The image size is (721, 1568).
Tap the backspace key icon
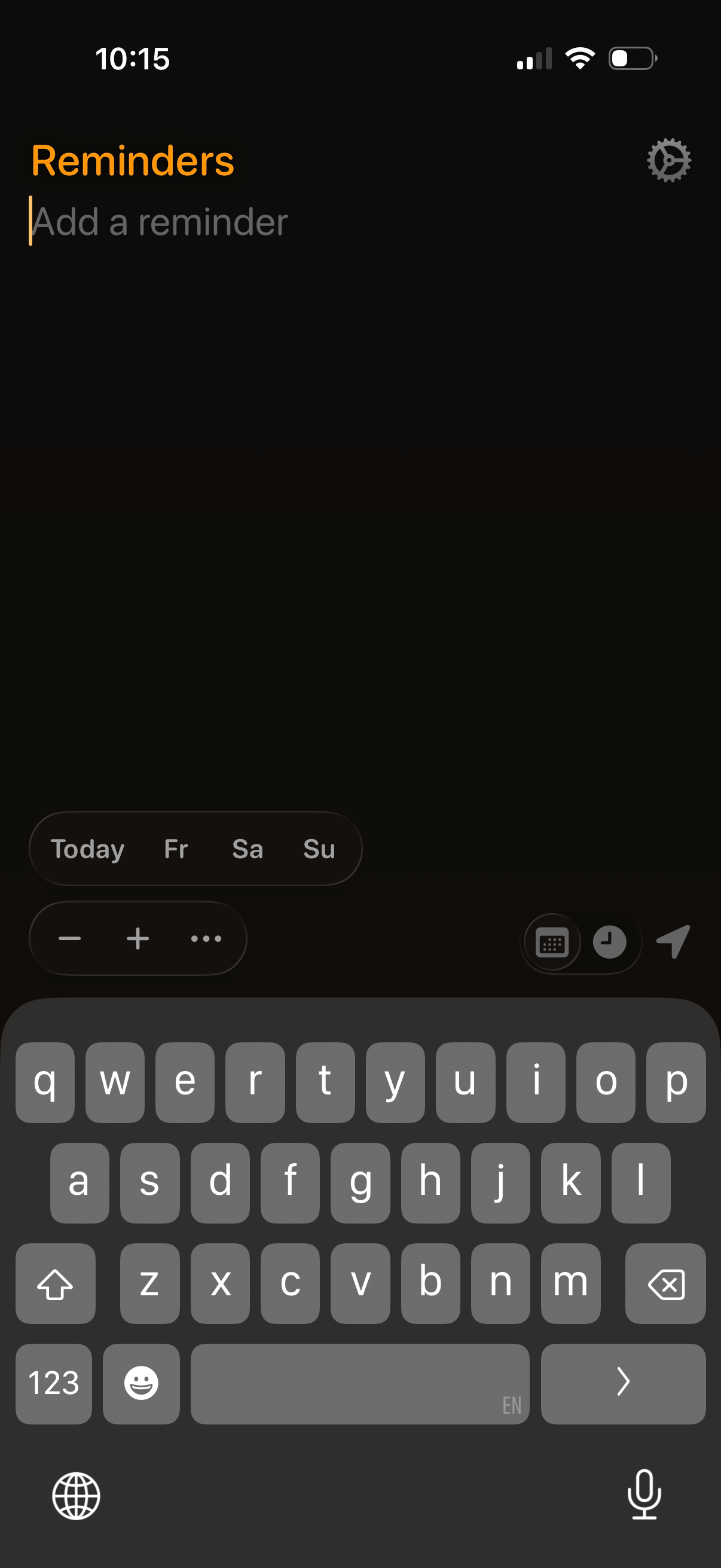point(665,1285)
